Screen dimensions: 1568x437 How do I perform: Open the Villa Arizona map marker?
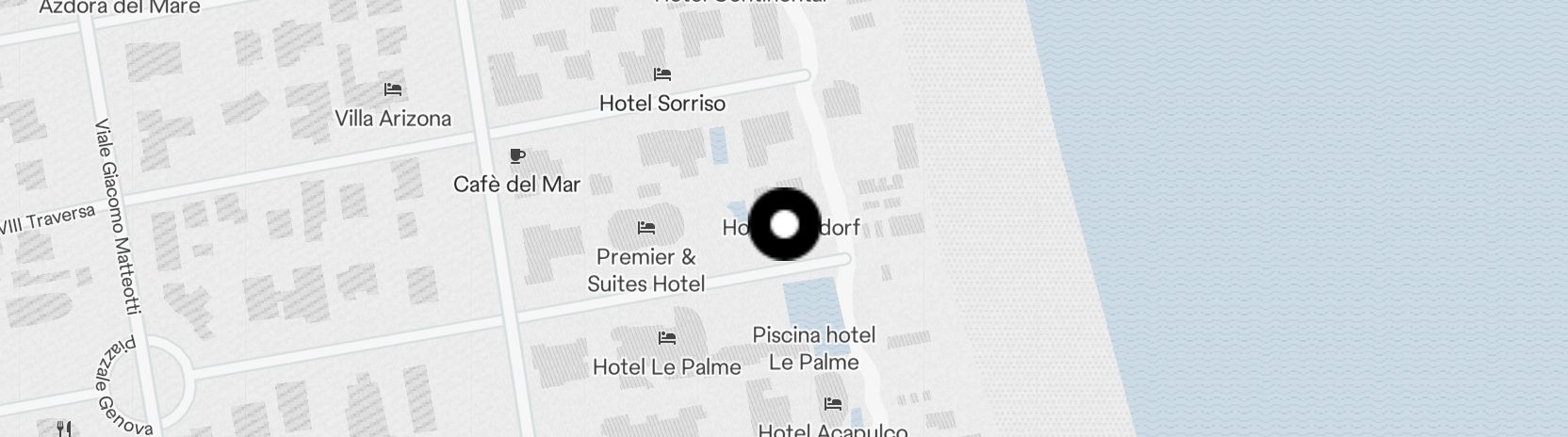coord(393,90)
